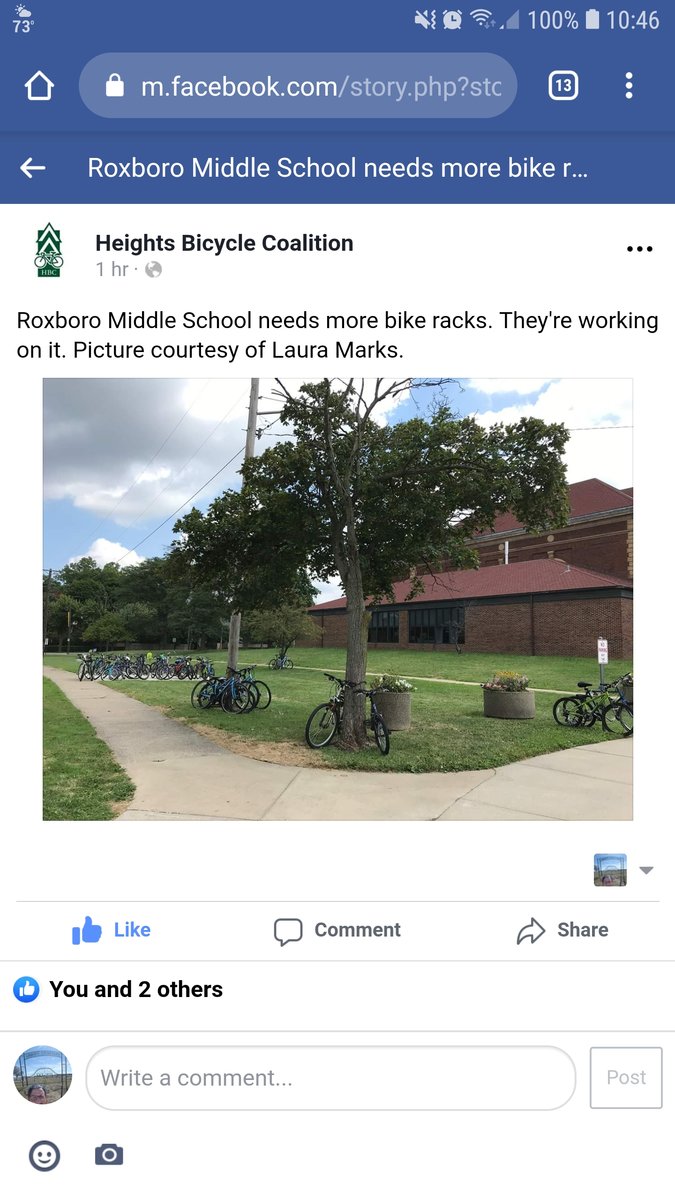Attach a photo with camera icon

point(109,1155)
